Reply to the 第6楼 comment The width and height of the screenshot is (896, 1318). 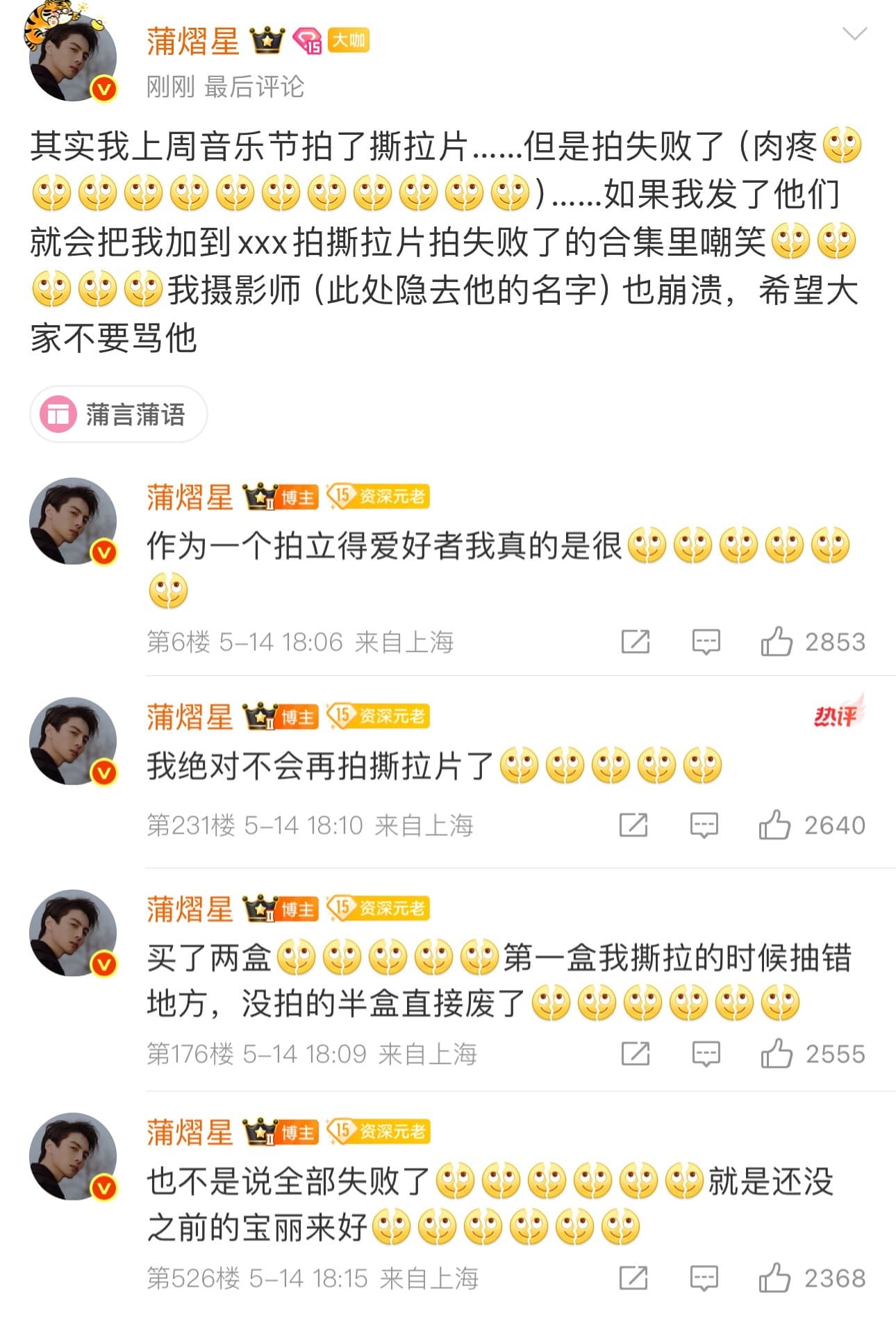(706, 641)
